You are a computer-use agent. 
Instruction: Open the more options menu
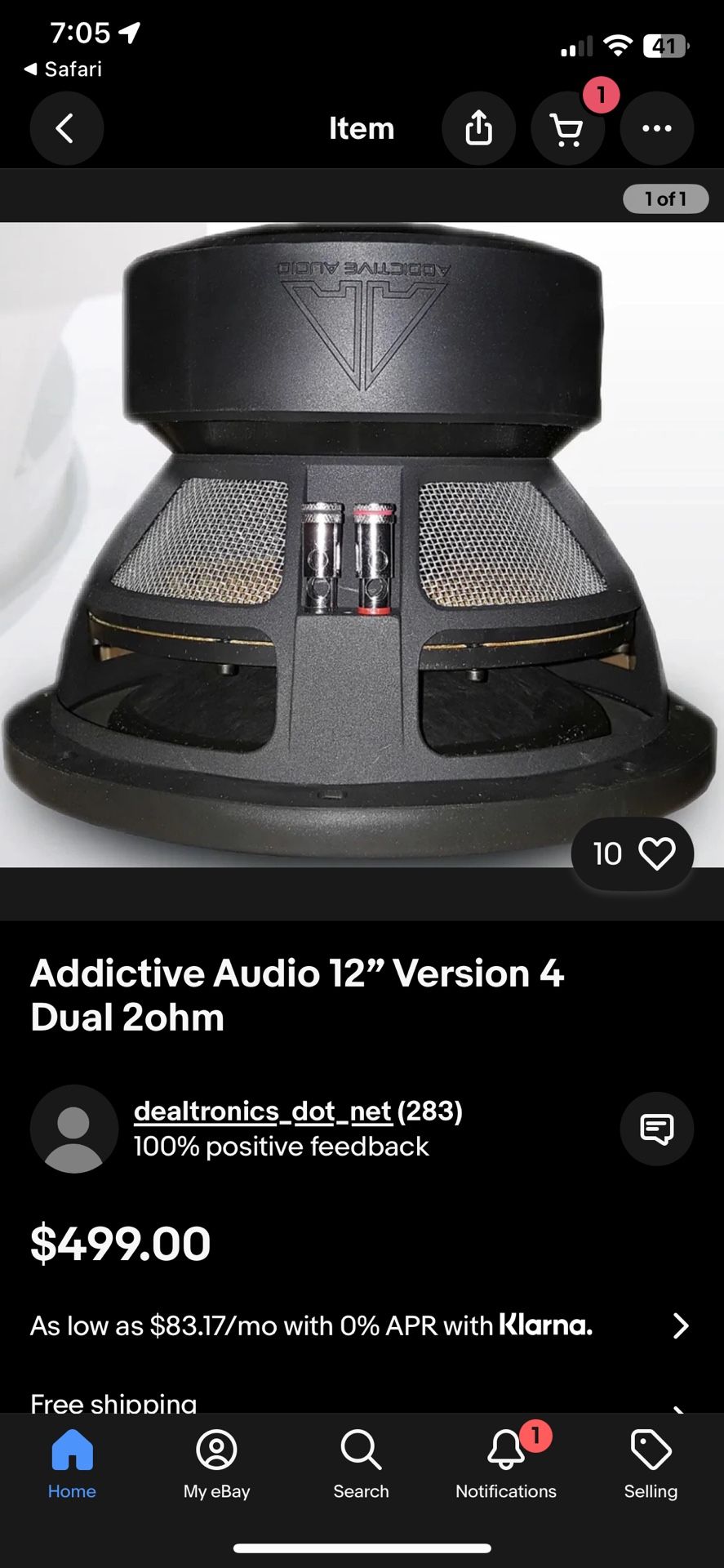[657, 128]
